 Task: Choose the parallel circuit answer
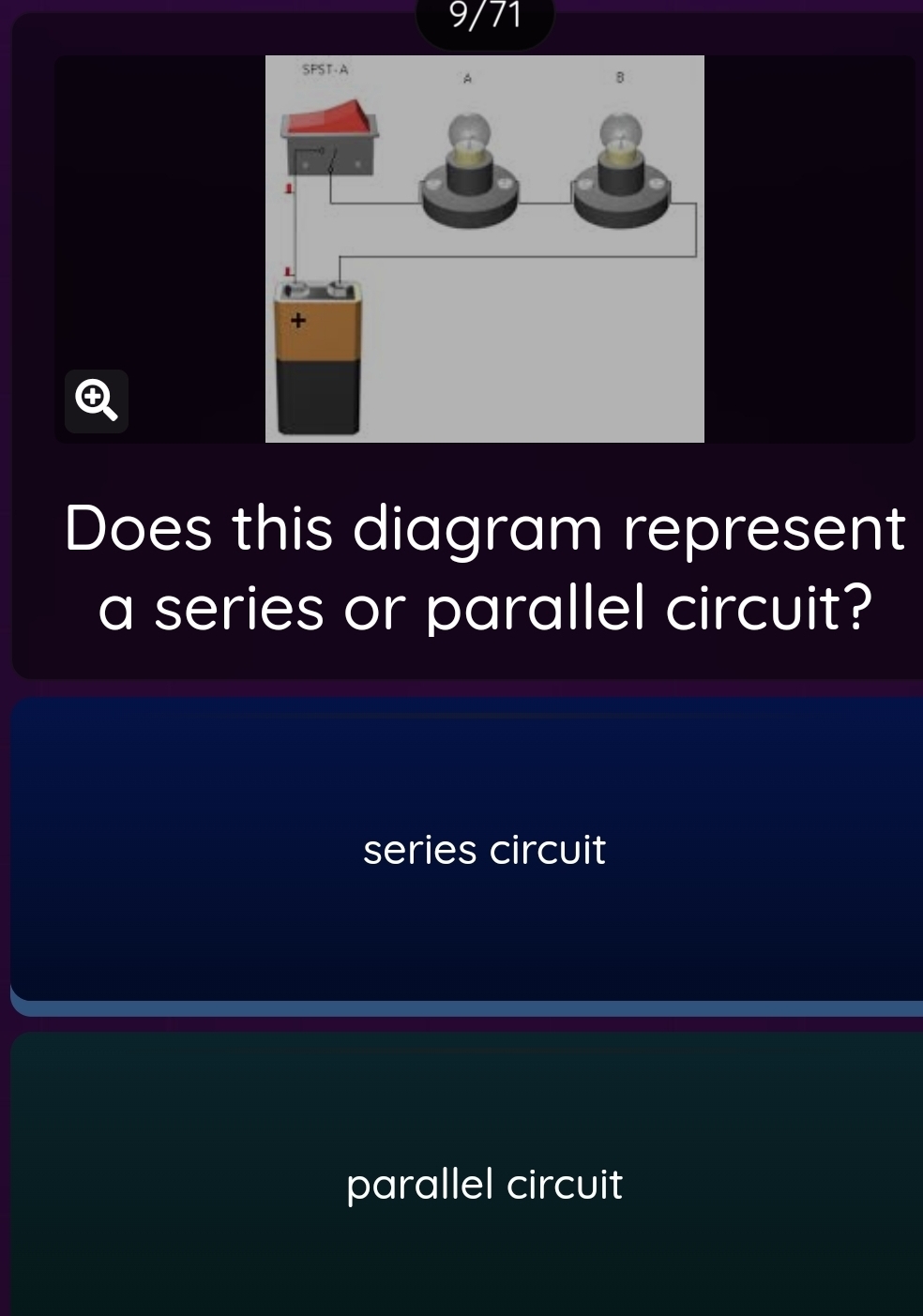tap(484, 1184)
